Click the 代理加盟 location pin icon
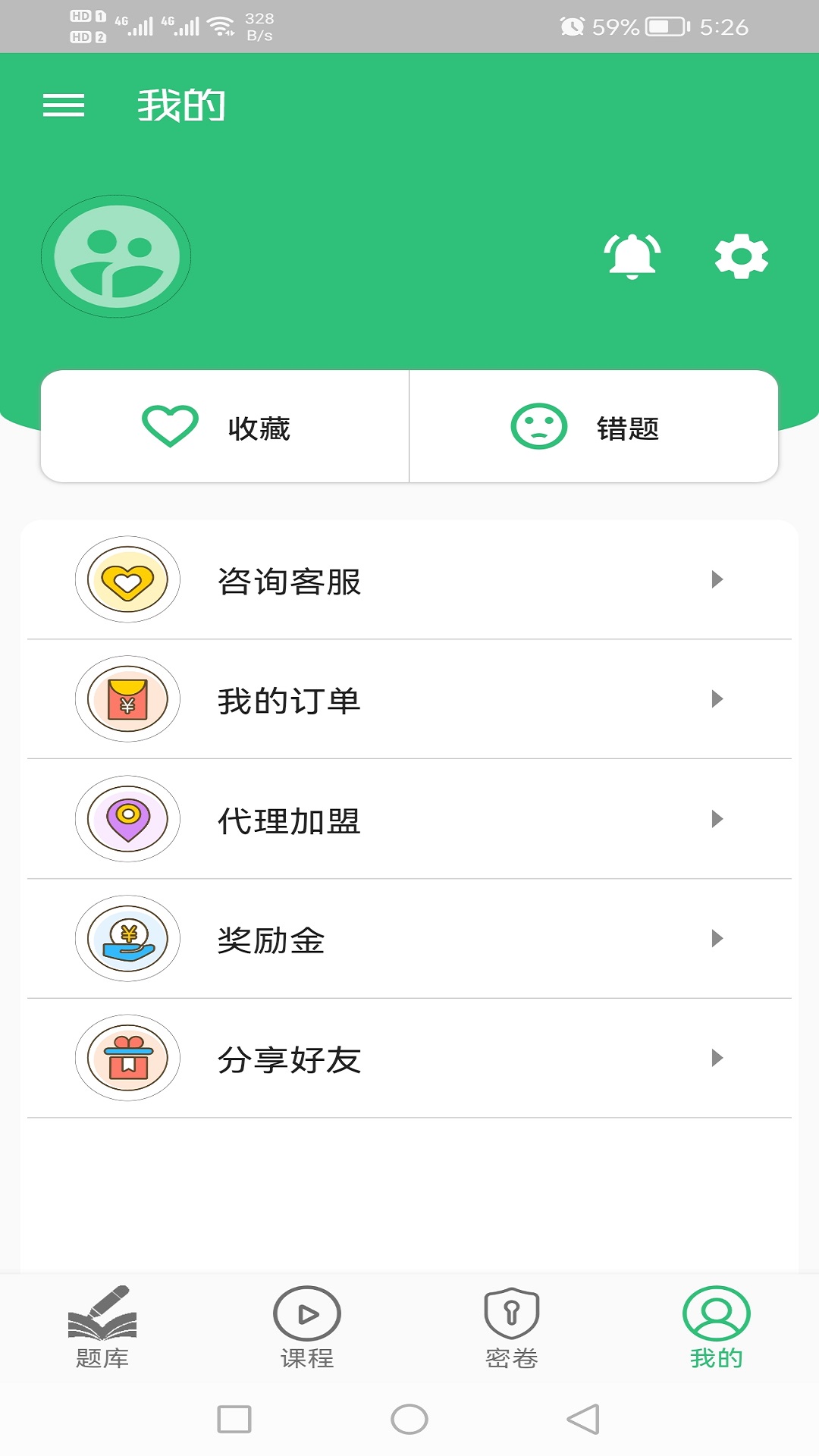This screenshot has width=819, height=1456. pyautogui.click(x=127, y=820)
